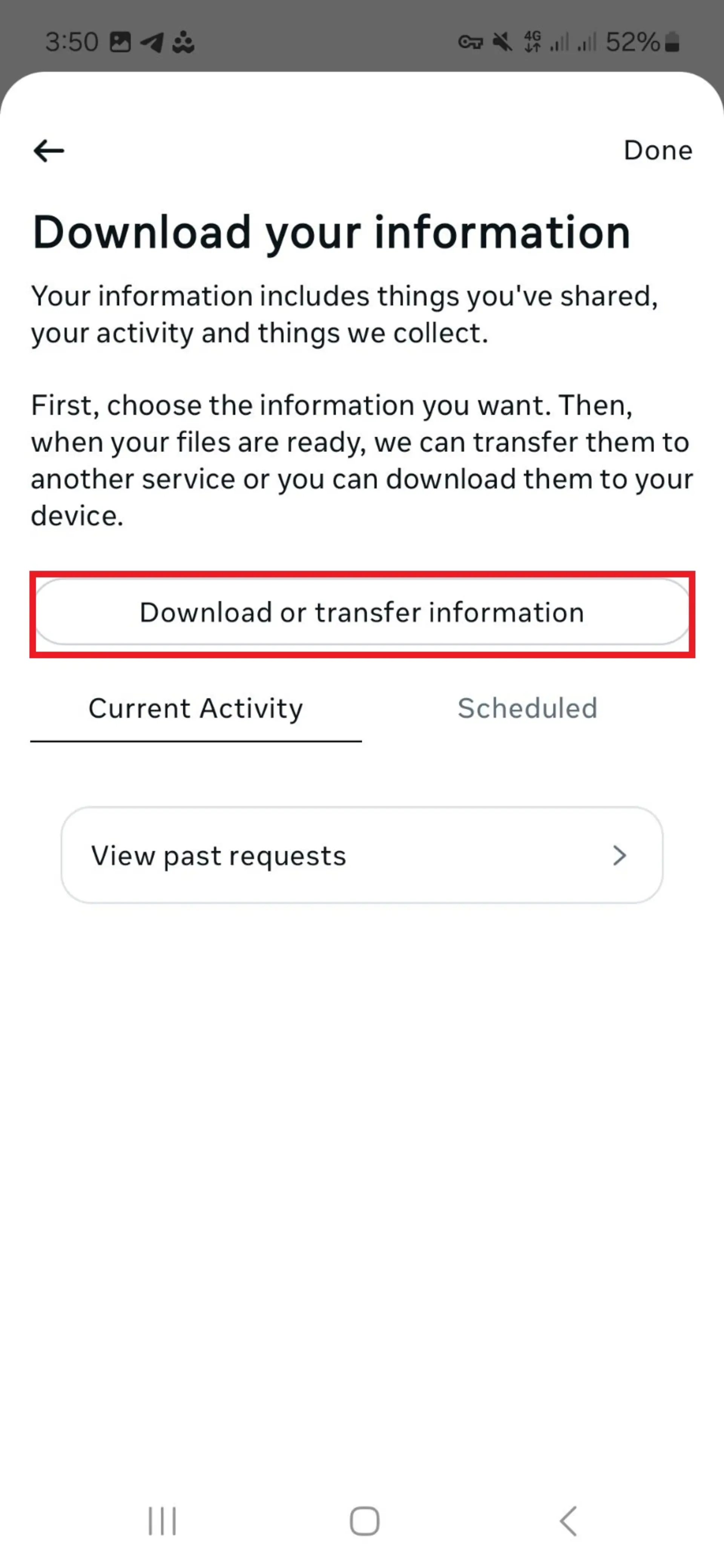The width and height of the screenshot is (724, 1568).
Task: Tap Done to close the page
Action: (658, 150)
